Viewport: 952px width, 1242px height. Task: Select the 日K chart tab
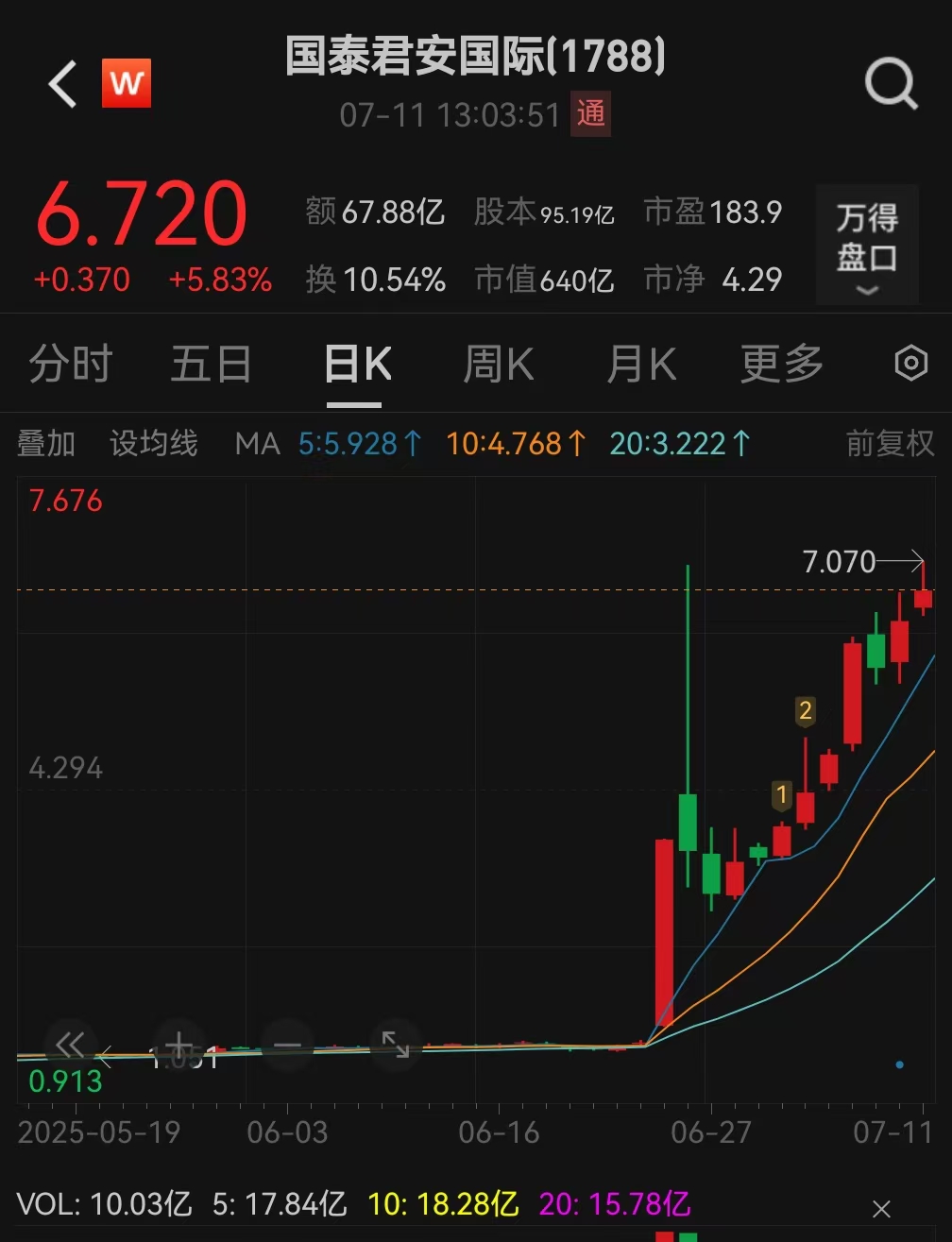(357, 365)
